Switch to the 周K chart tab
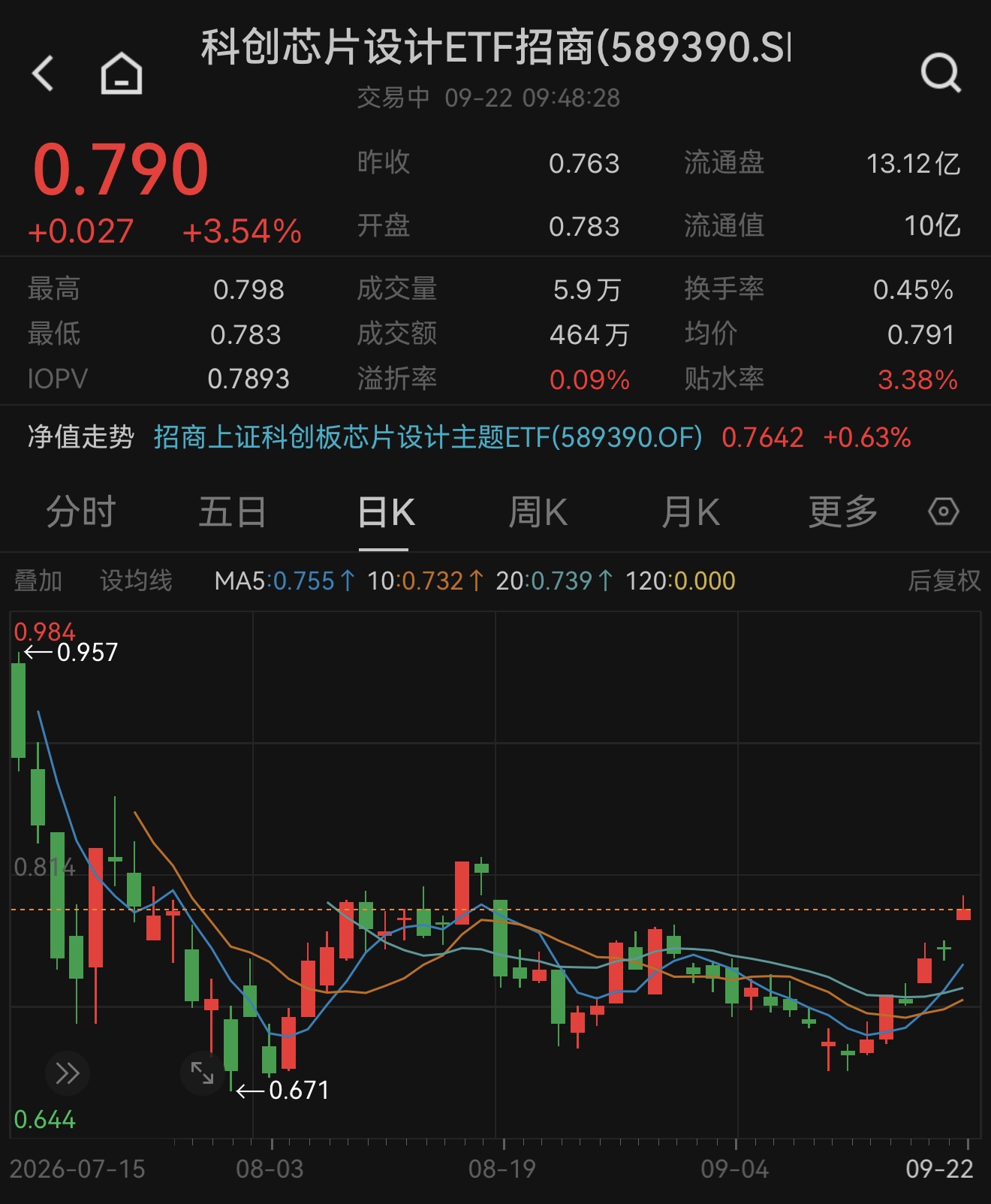 click(538, 512)
